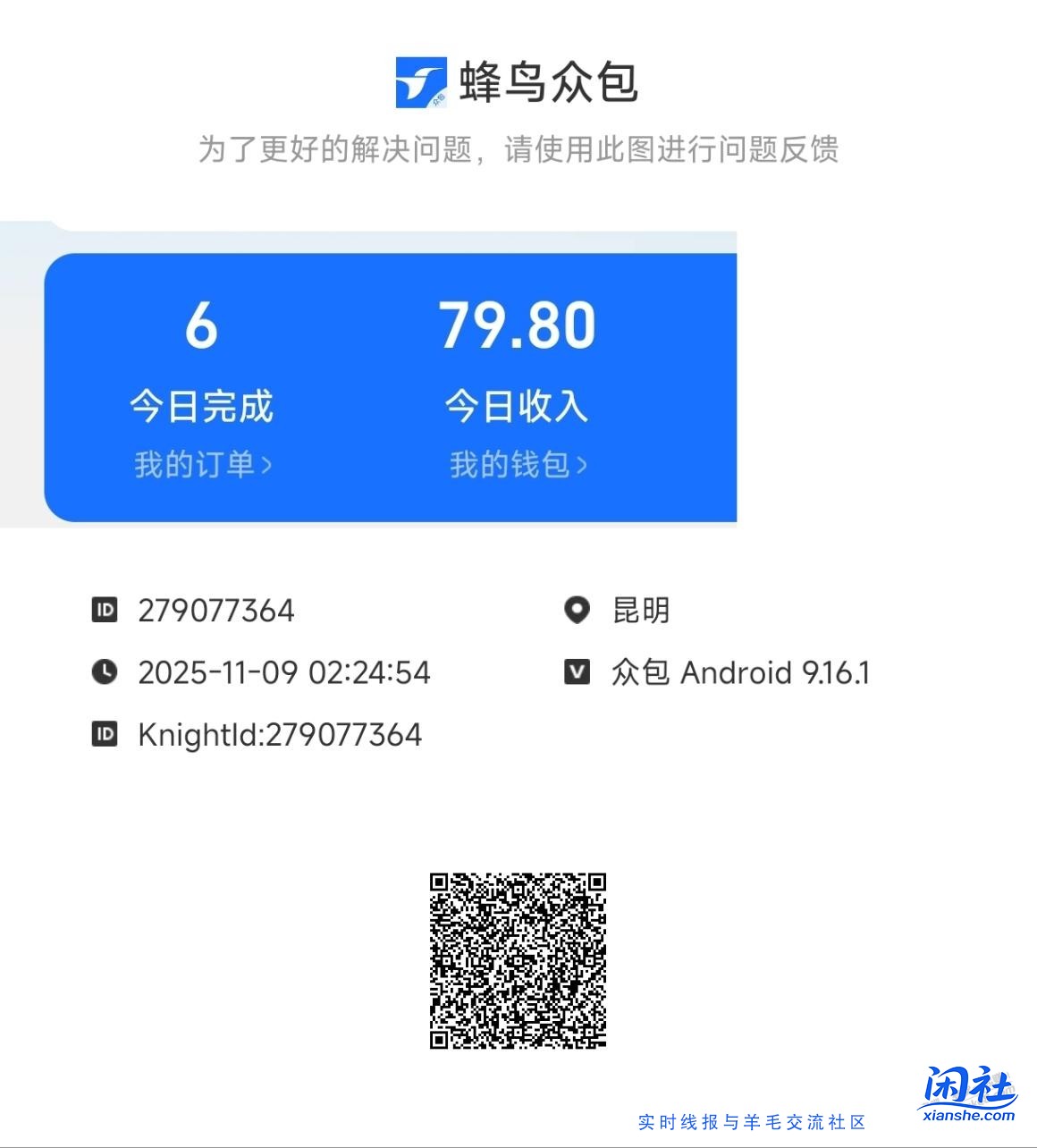Select the KnightId:279077364 text
The width and height of the screenshot is (1037, 1148).
point(278,735)
